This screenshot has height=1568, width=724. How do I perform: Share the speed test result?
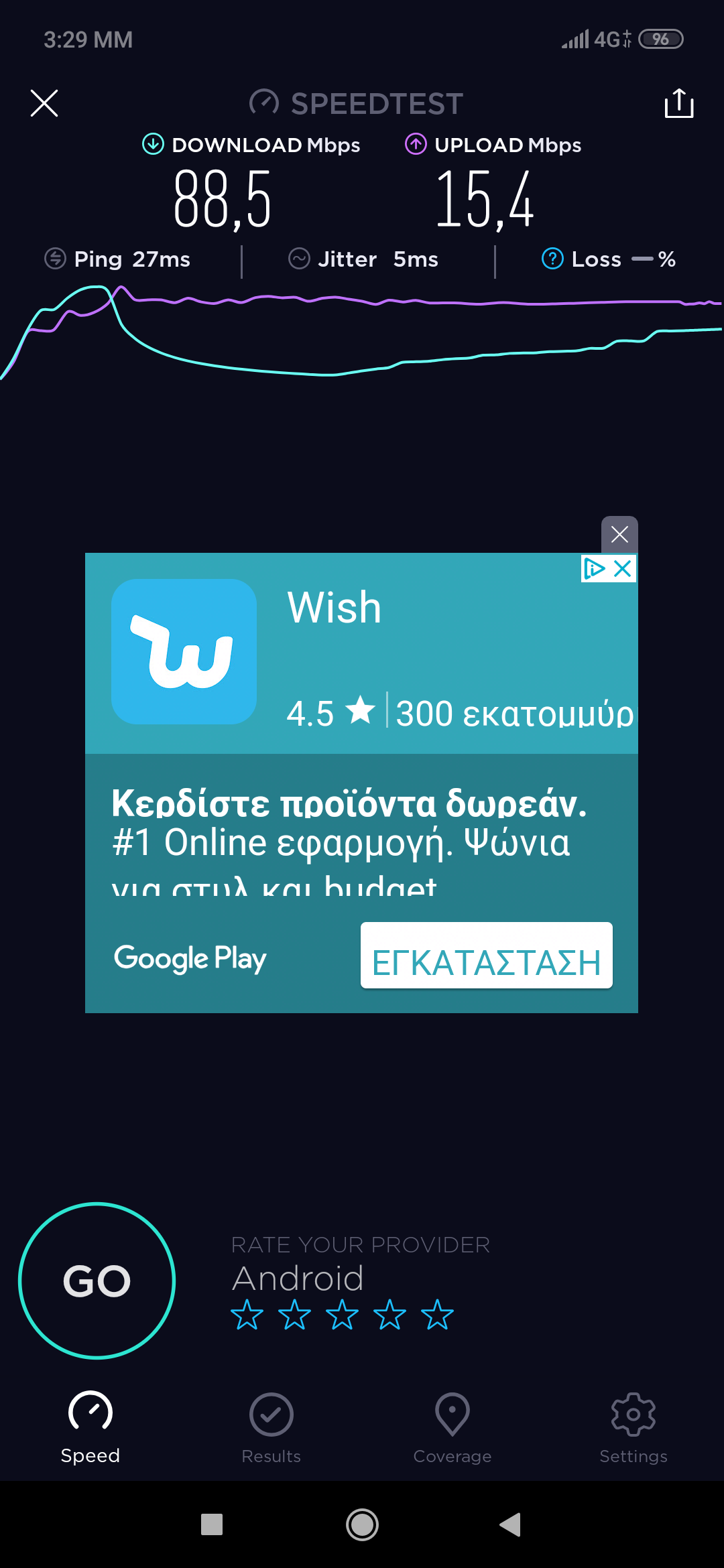pyautogui.click(x=678, y=103)
